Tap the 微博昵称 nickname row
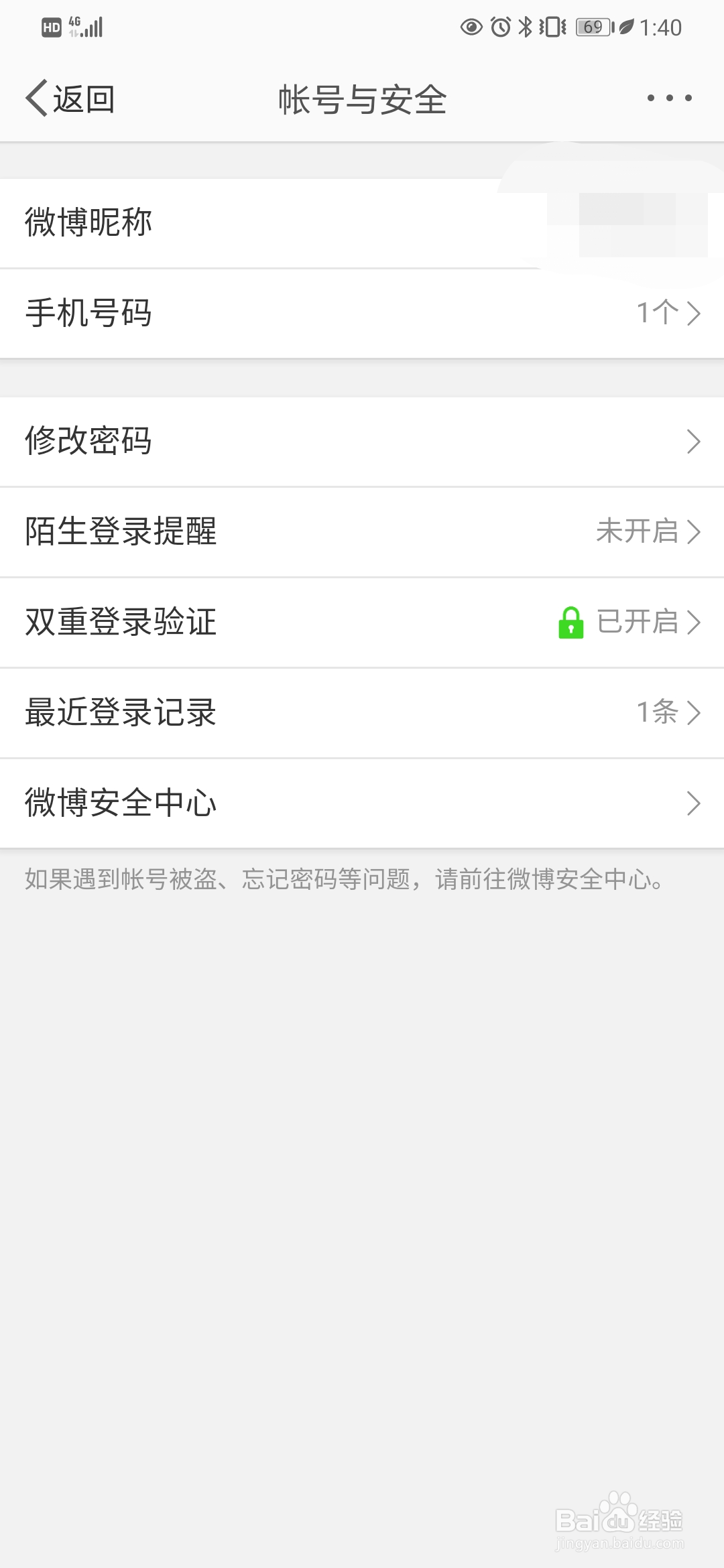This screenshot has height=1568, width=724. coord(268,222)
